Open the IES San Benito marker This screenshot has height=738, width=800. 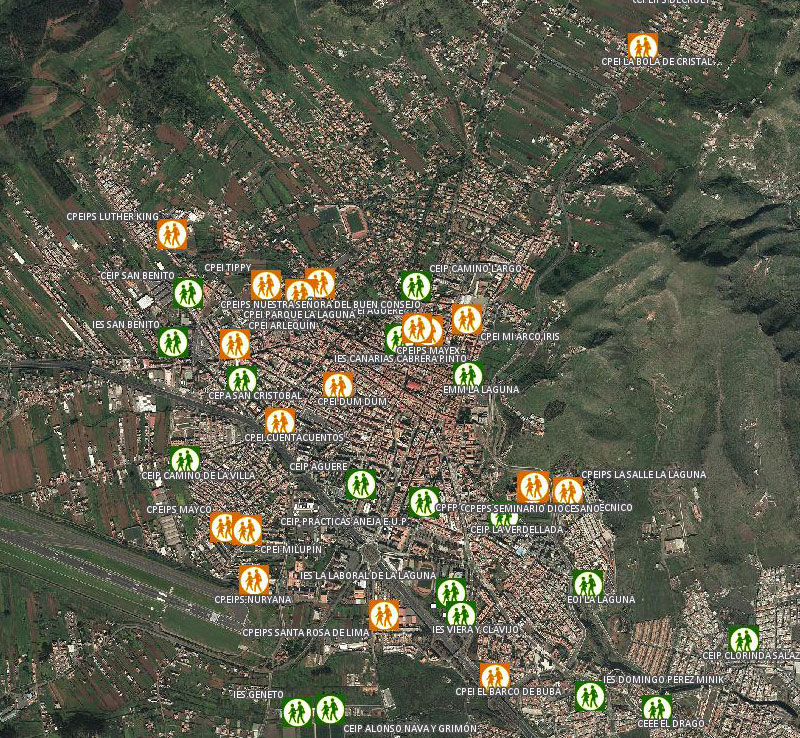(x=173, y=342)
